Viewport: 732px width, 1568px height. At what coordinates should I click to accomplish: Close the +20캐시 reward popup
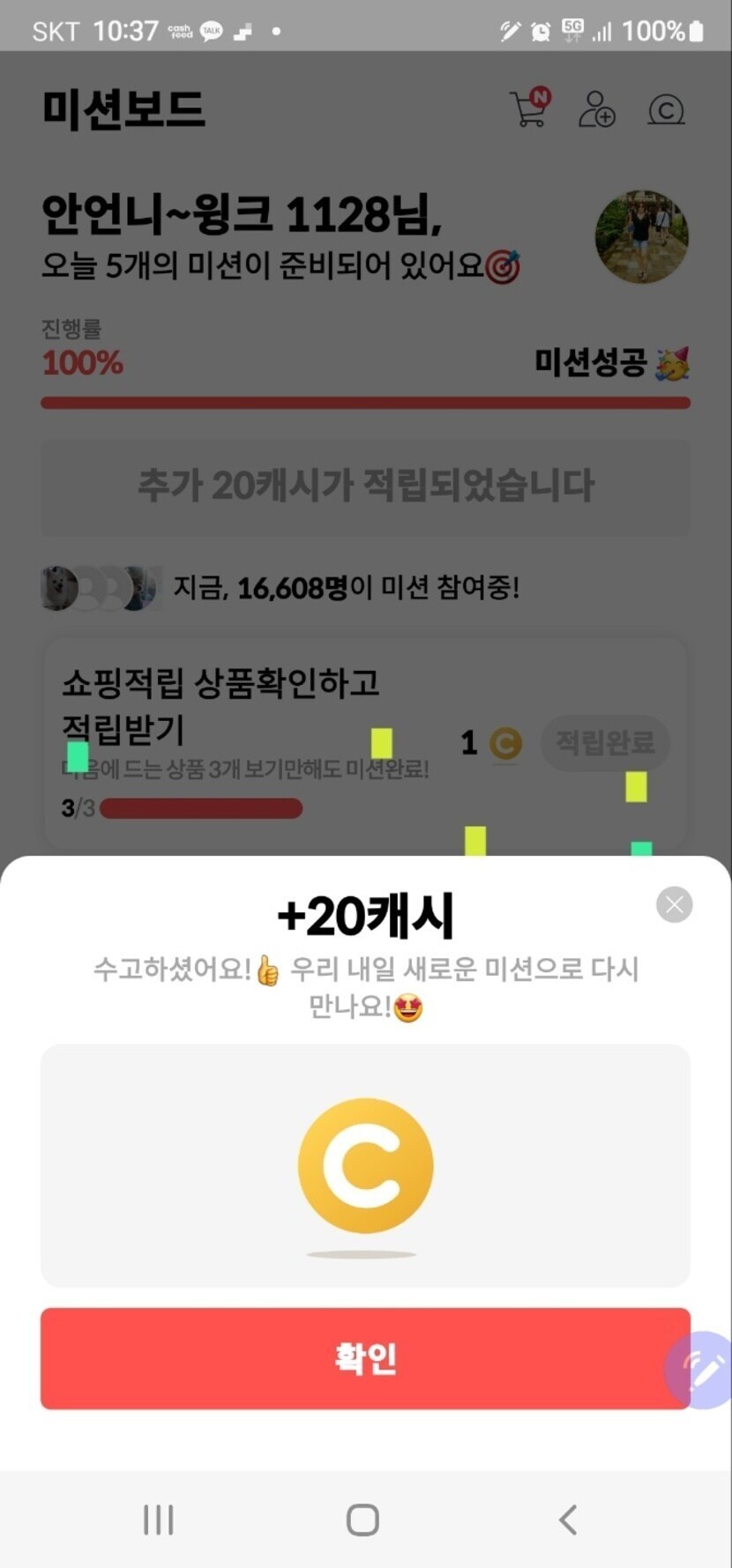(x=674, y=905)
